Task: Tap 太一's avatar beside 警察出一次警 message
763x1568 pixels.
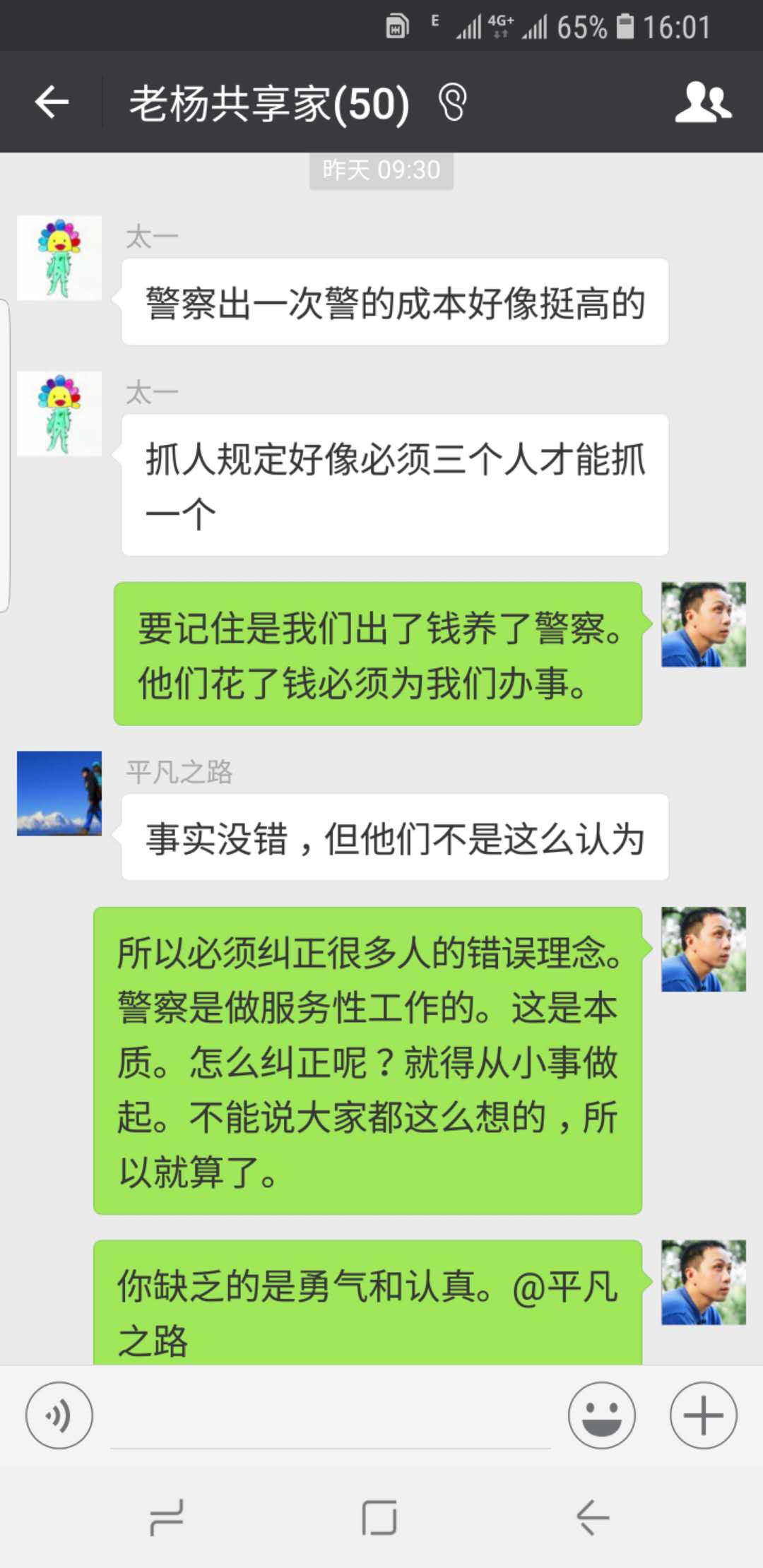Action: (x=59, y=258)
